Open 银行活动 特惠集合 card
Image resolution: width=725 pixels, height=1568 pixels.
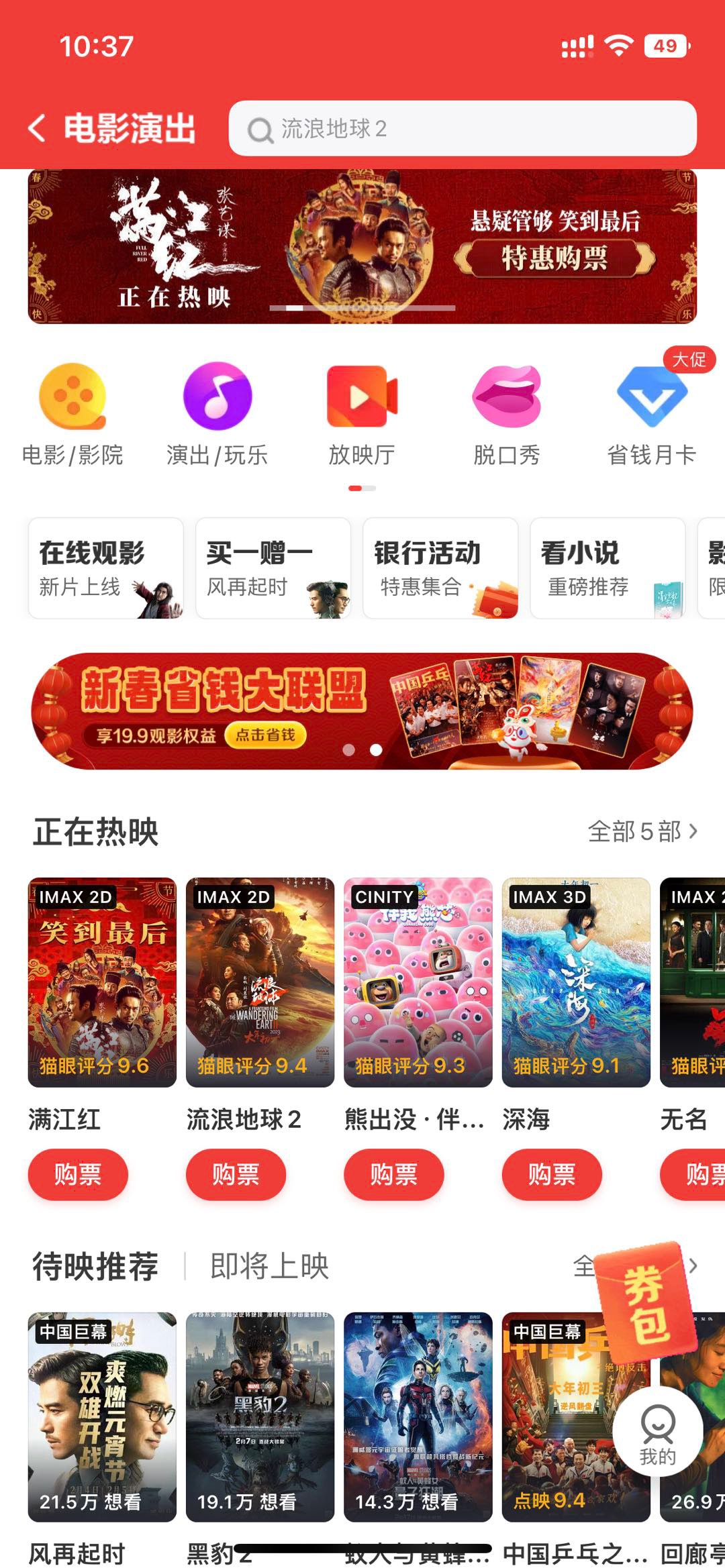pos(440,568)
